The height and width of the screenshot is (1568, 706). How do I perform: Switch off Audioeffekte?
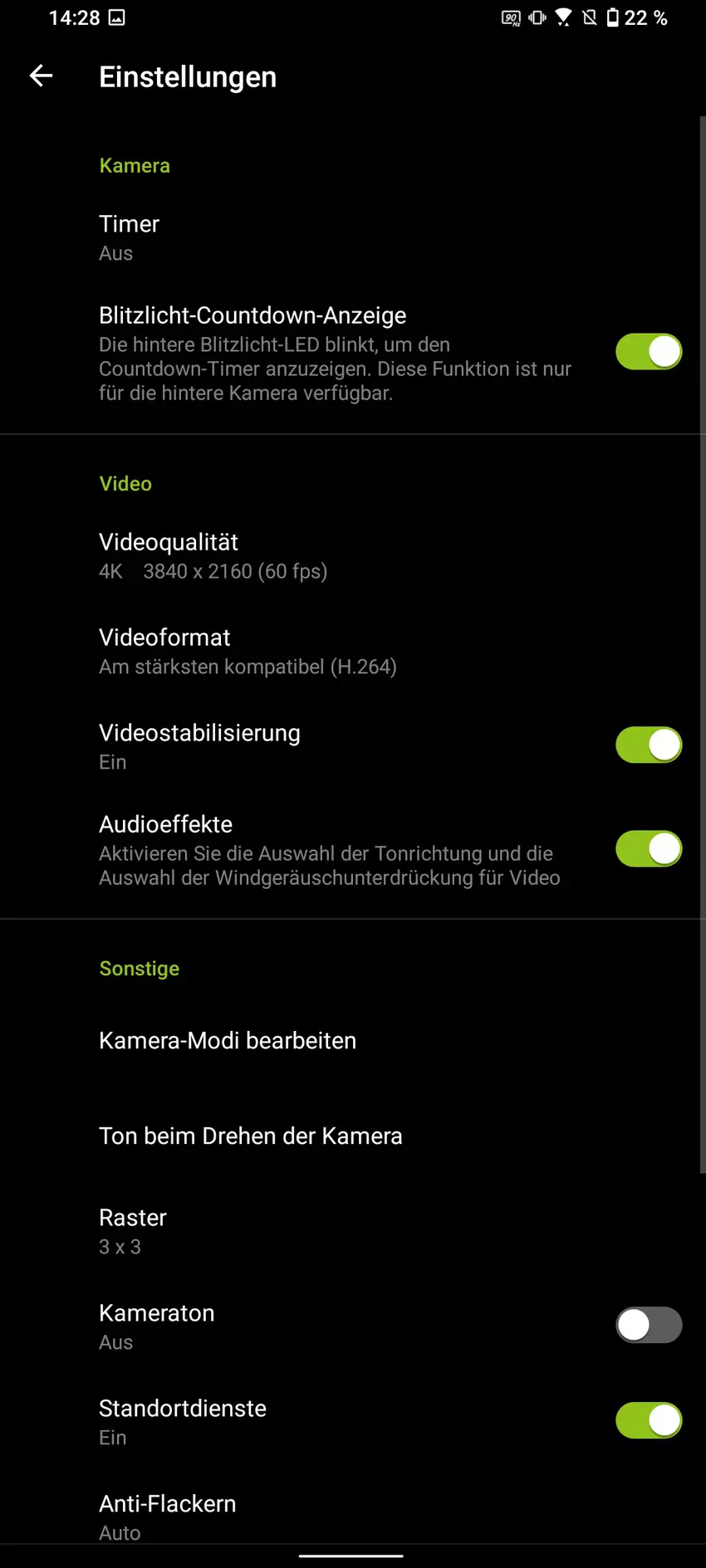648,849
